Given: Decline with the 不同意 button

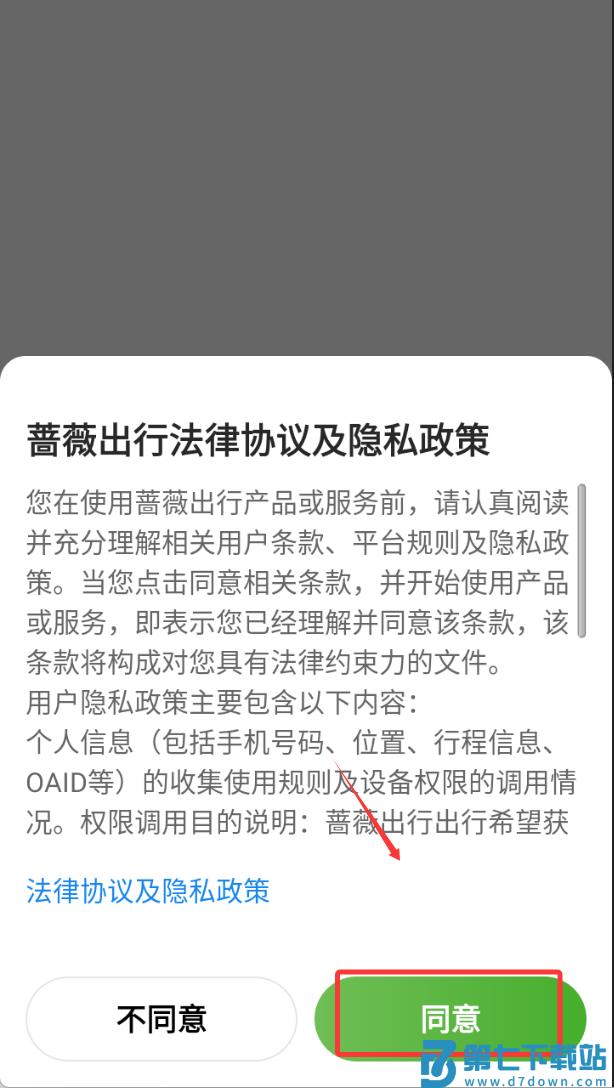Looking at the screenshot, I should coord(161,1019).
